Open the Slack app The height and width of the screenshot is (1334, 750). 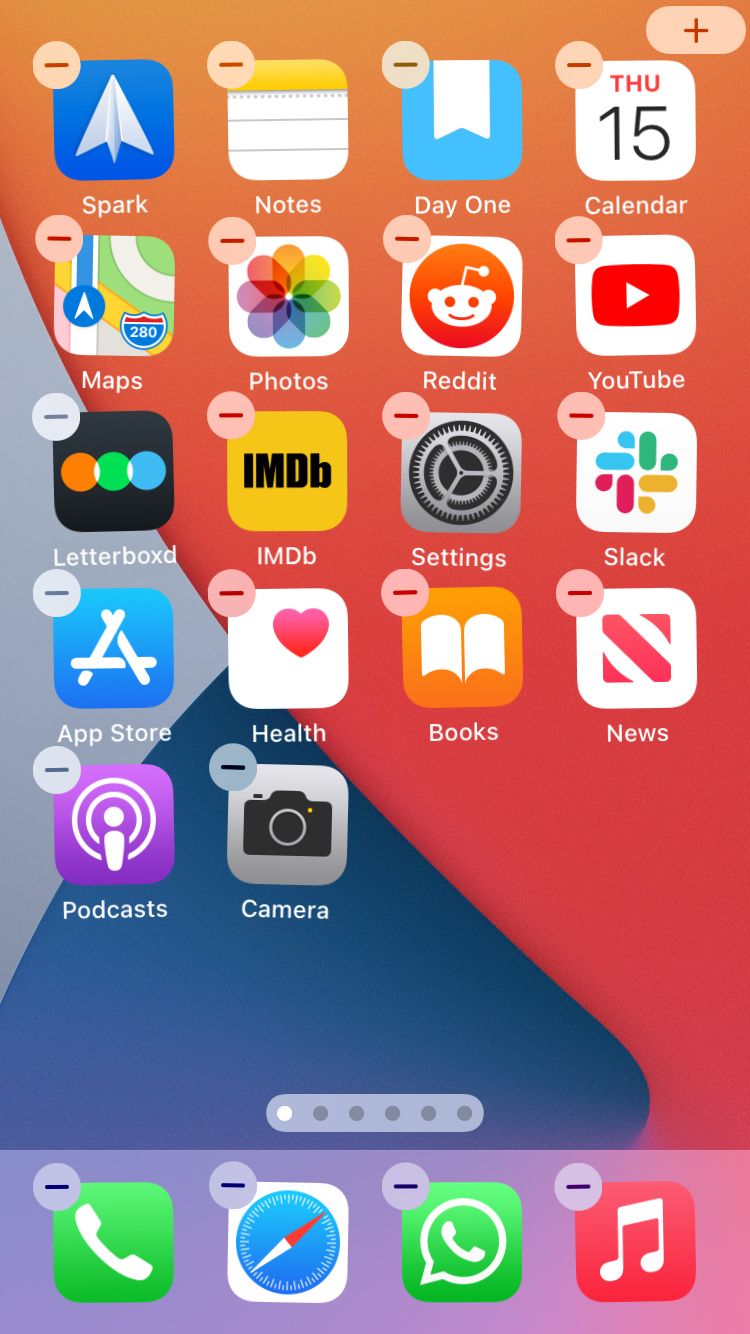(x=636, y=470)
